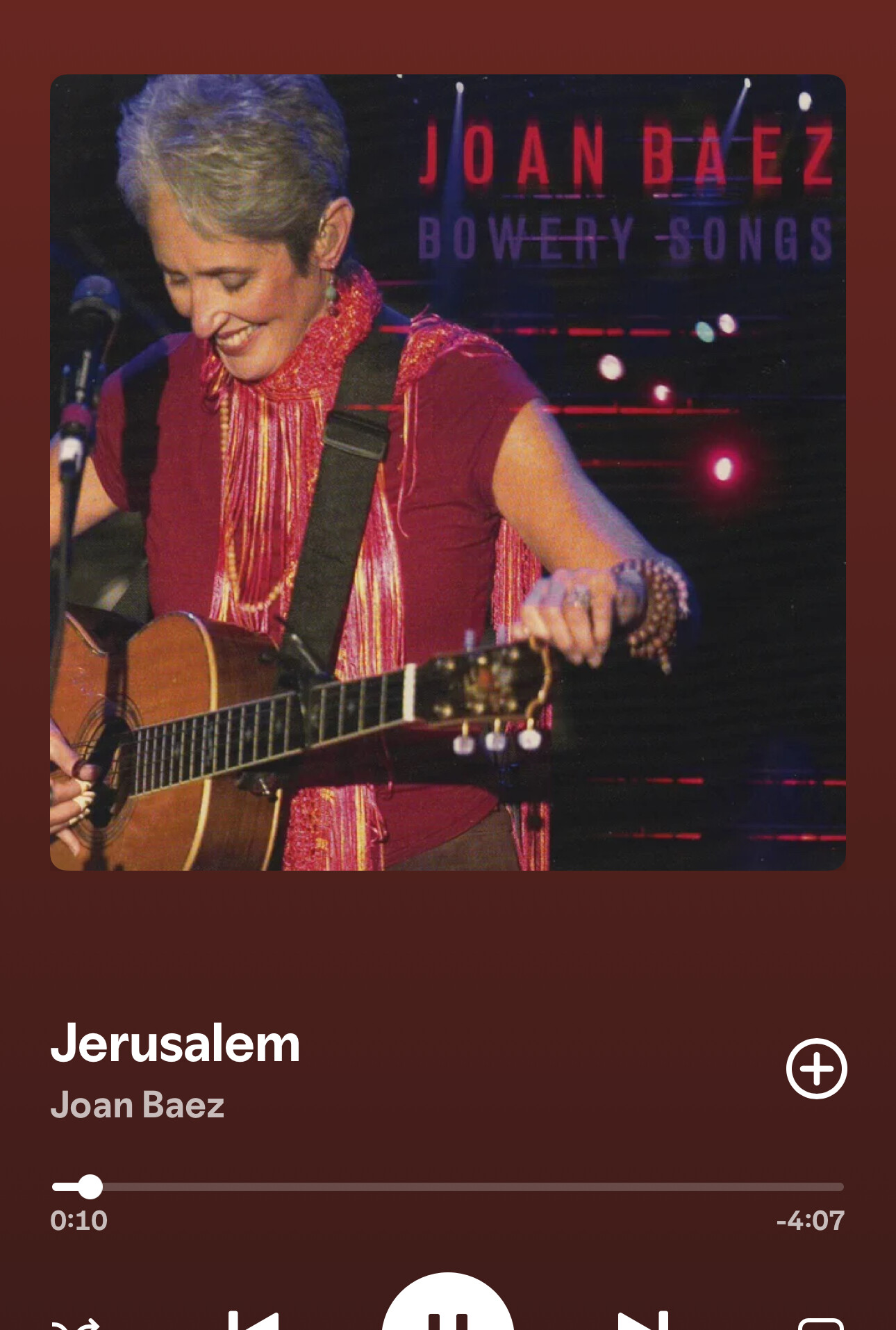Toggle shuffle playback
Image resolution: width=896 pixels, height=1330 pixels.
[76, 1323]
